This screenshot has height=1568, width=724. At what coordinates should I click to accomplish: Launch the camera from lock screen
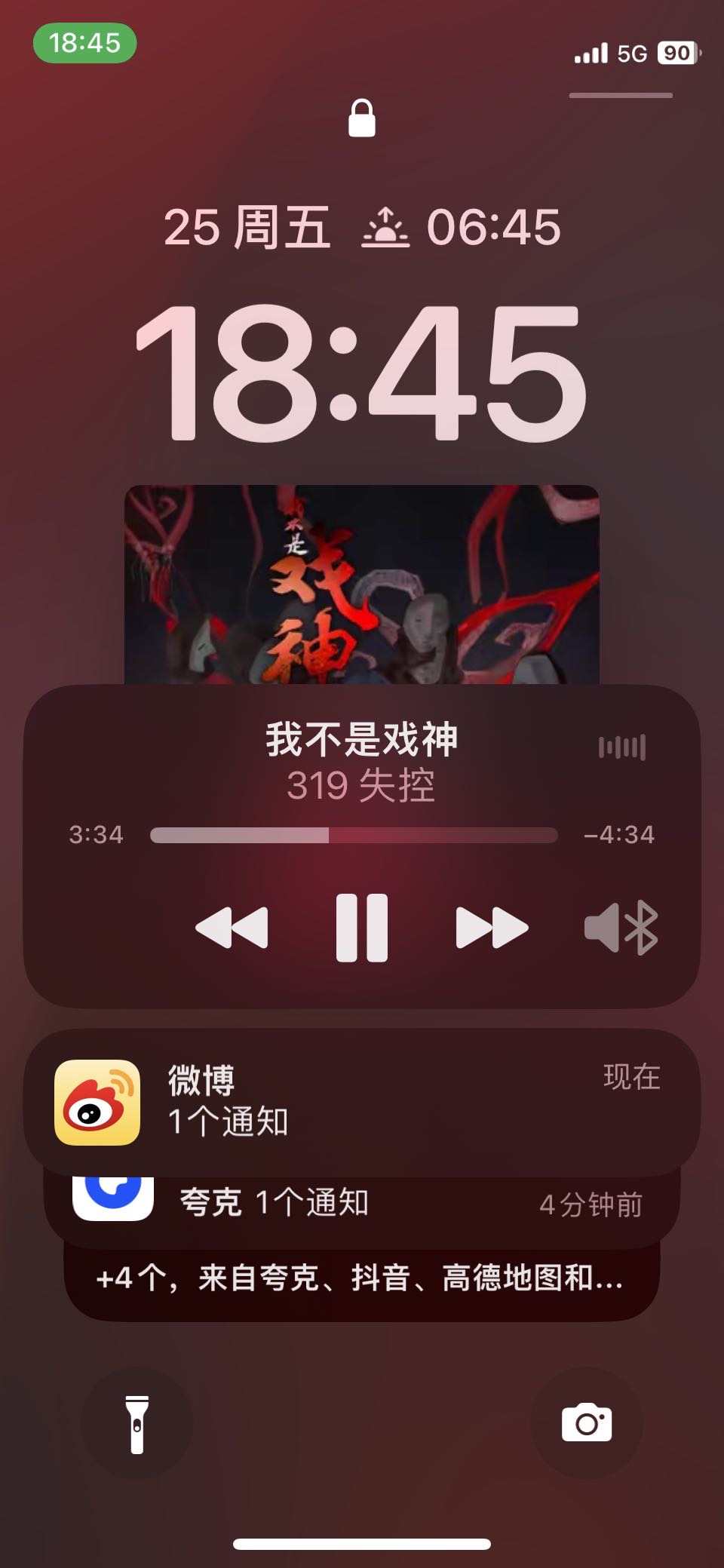coord(587,1423)
